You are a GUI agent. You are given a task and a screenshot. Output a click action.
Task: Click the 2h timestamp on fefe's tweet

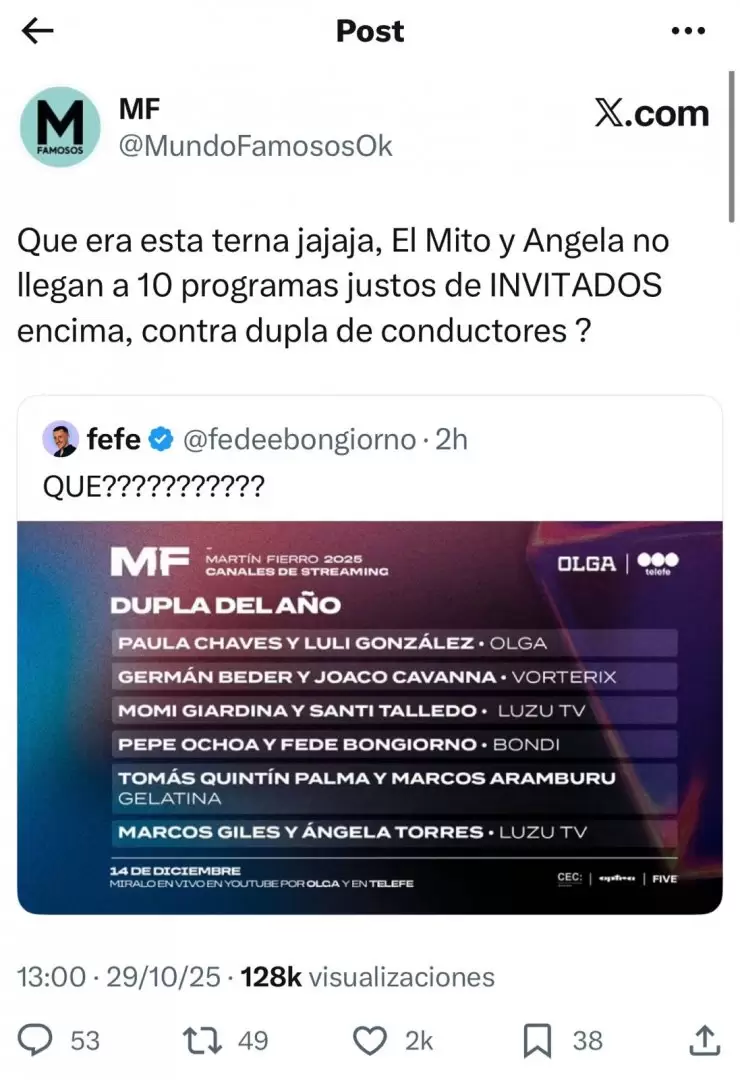click(x=450, y=437)
